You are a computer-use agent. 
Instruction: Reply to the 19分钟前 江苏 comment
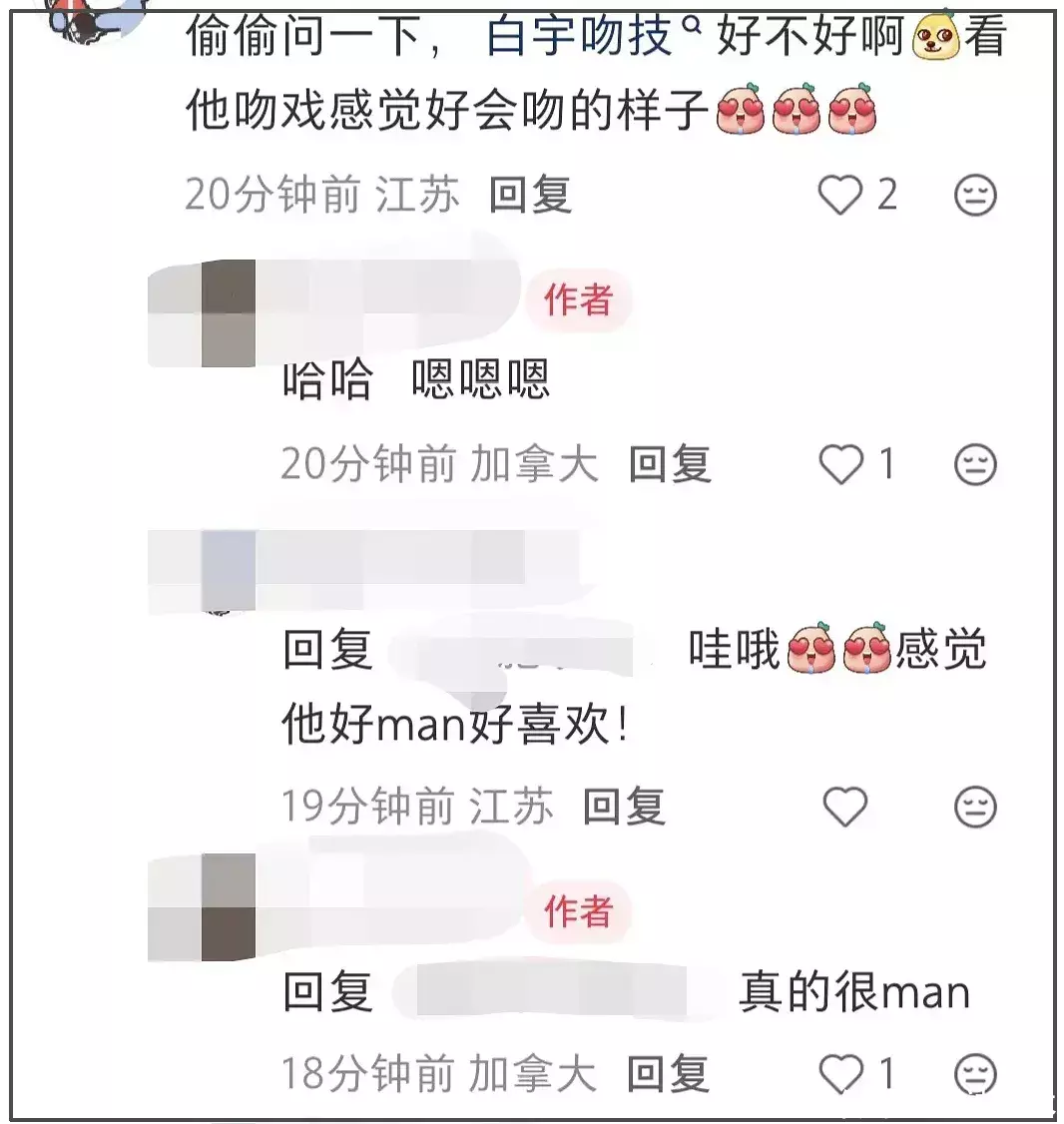(624, 807)
